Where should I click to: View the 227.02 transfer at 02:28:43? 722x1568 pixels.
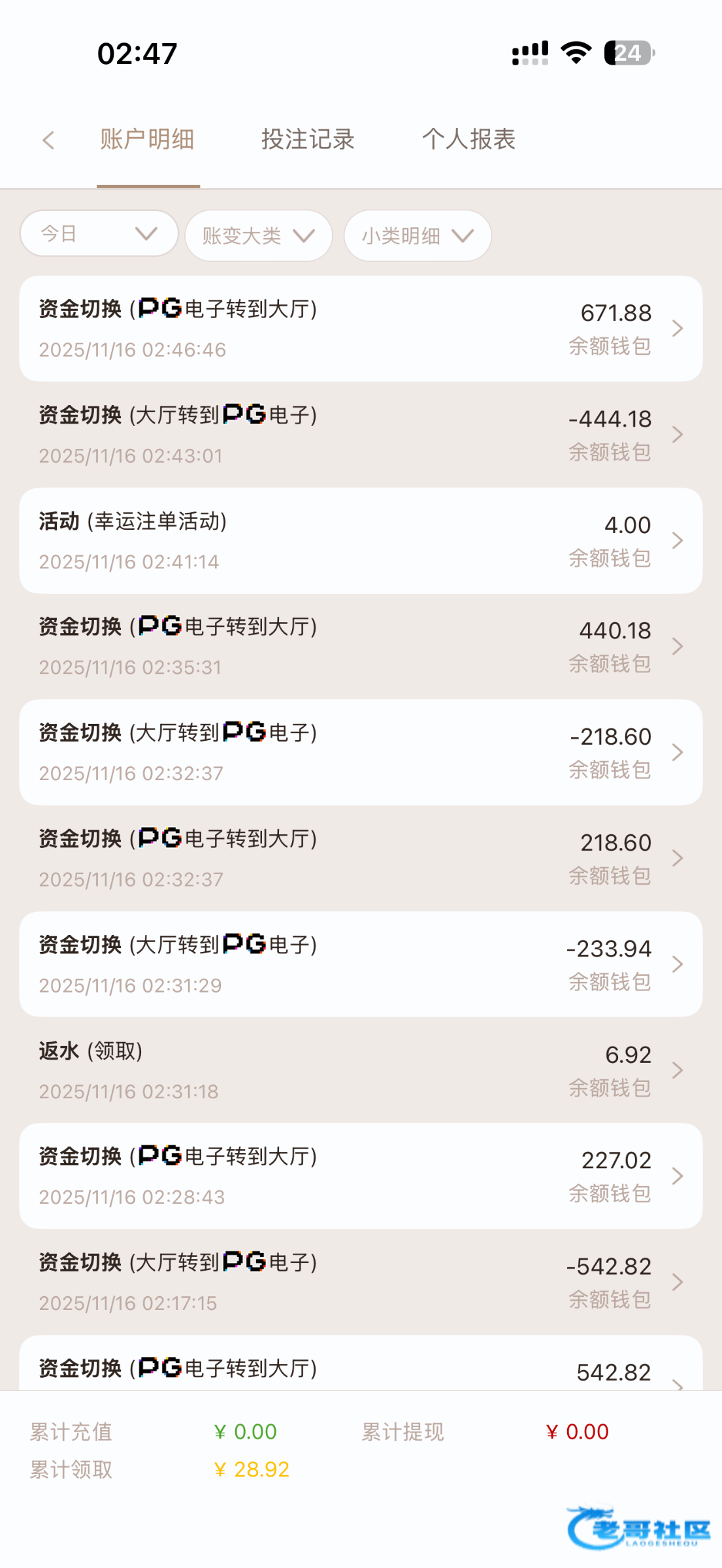click(x=361, y=1176)
